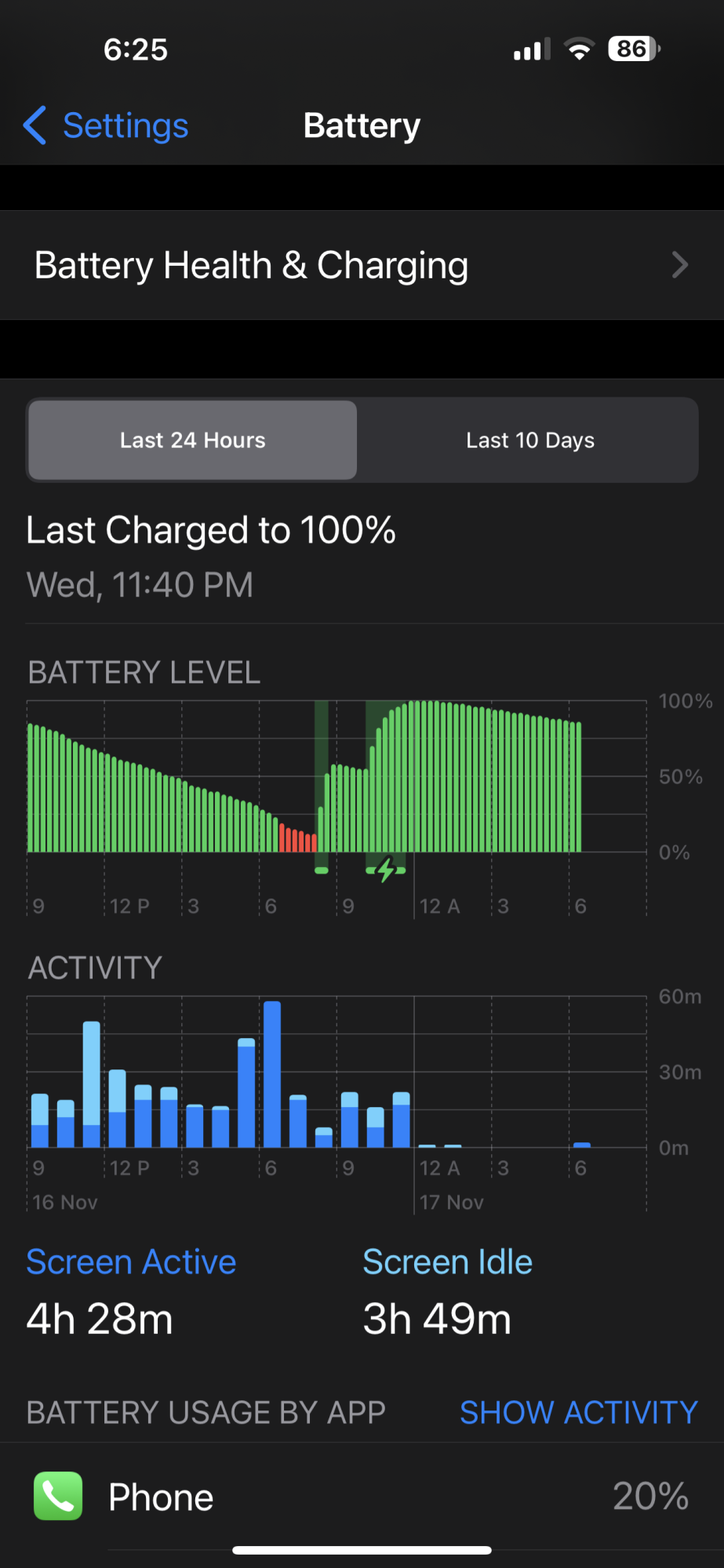Open Phone app battery usage row
Screen dimensions: 724x1568
click(x=362, y=1497)
